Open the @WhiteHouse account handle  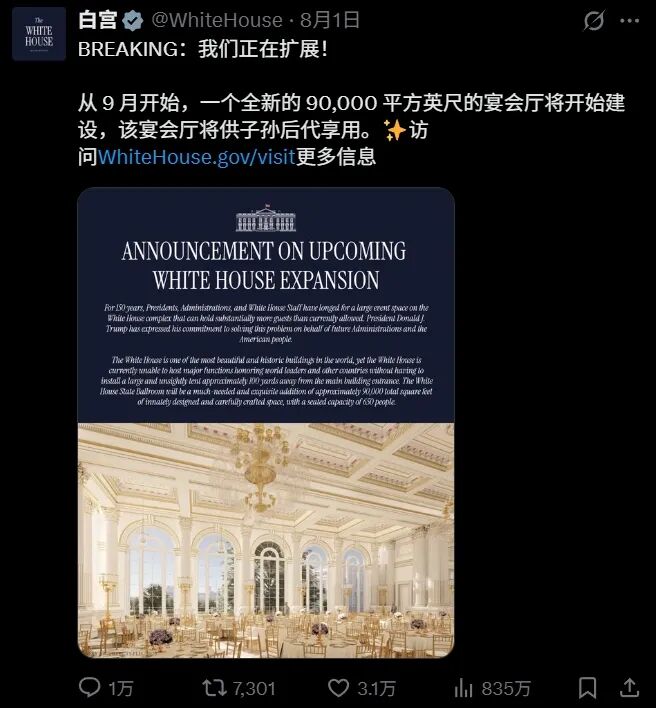coord(216,20)
